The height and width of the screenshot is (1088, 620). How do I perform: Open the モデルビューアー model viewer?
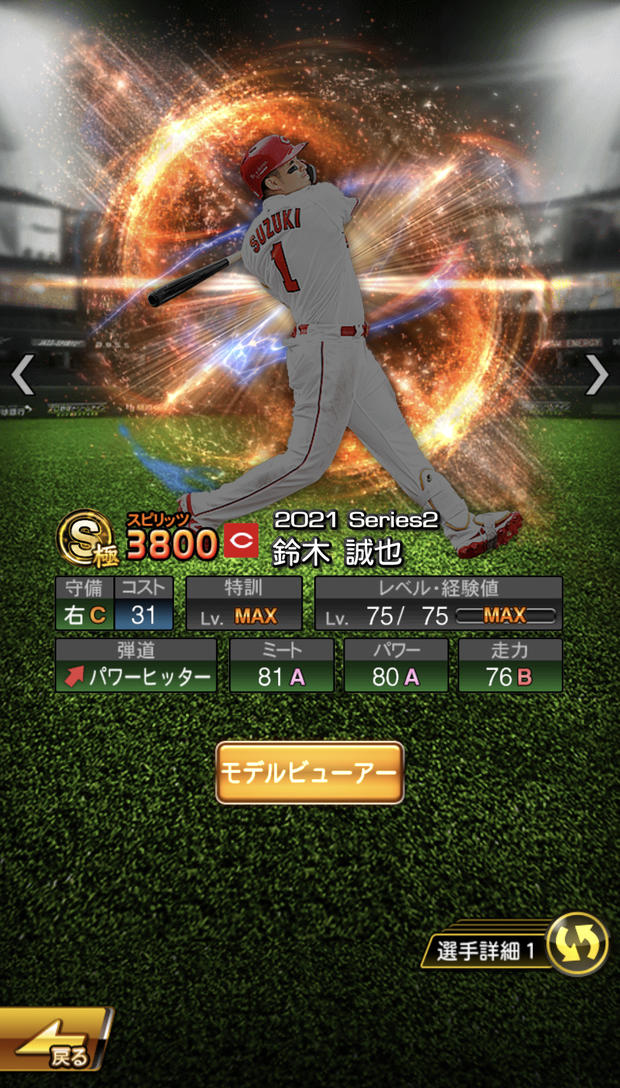click(x=309, y=772)
